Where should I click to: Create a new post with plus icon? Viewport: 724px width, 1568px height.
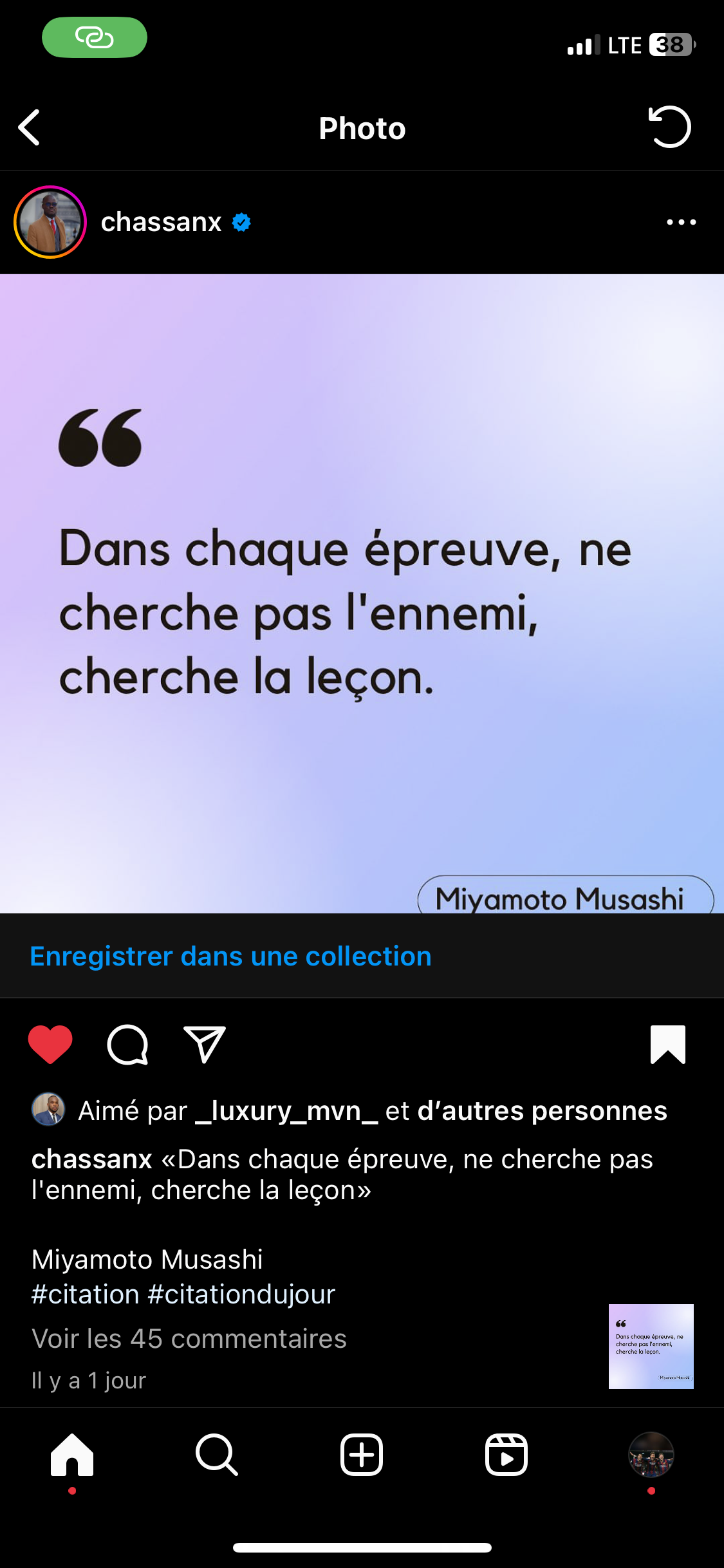(x=362, y=1455)
